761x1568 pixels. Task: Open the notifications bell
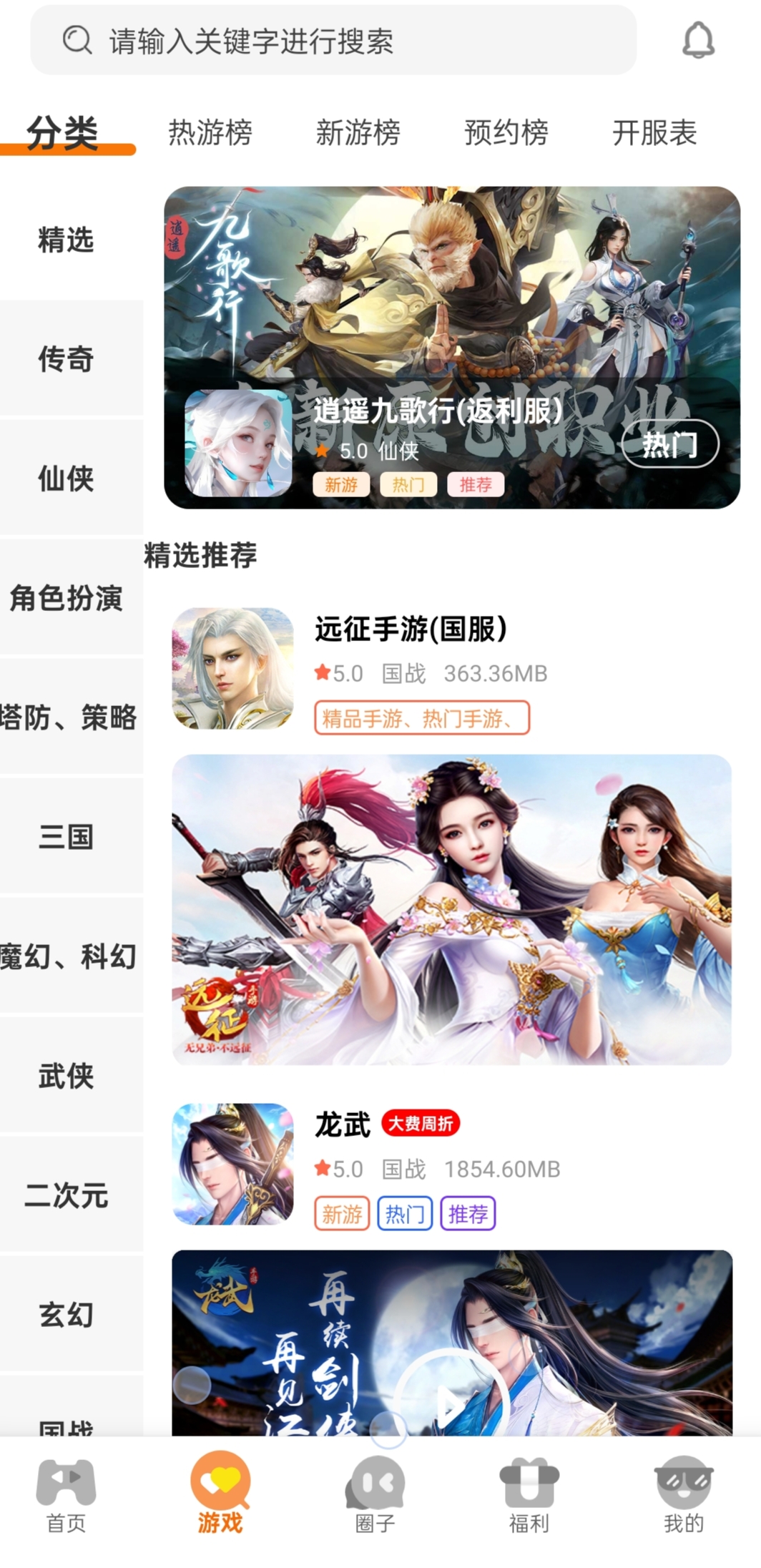(698, 40)
